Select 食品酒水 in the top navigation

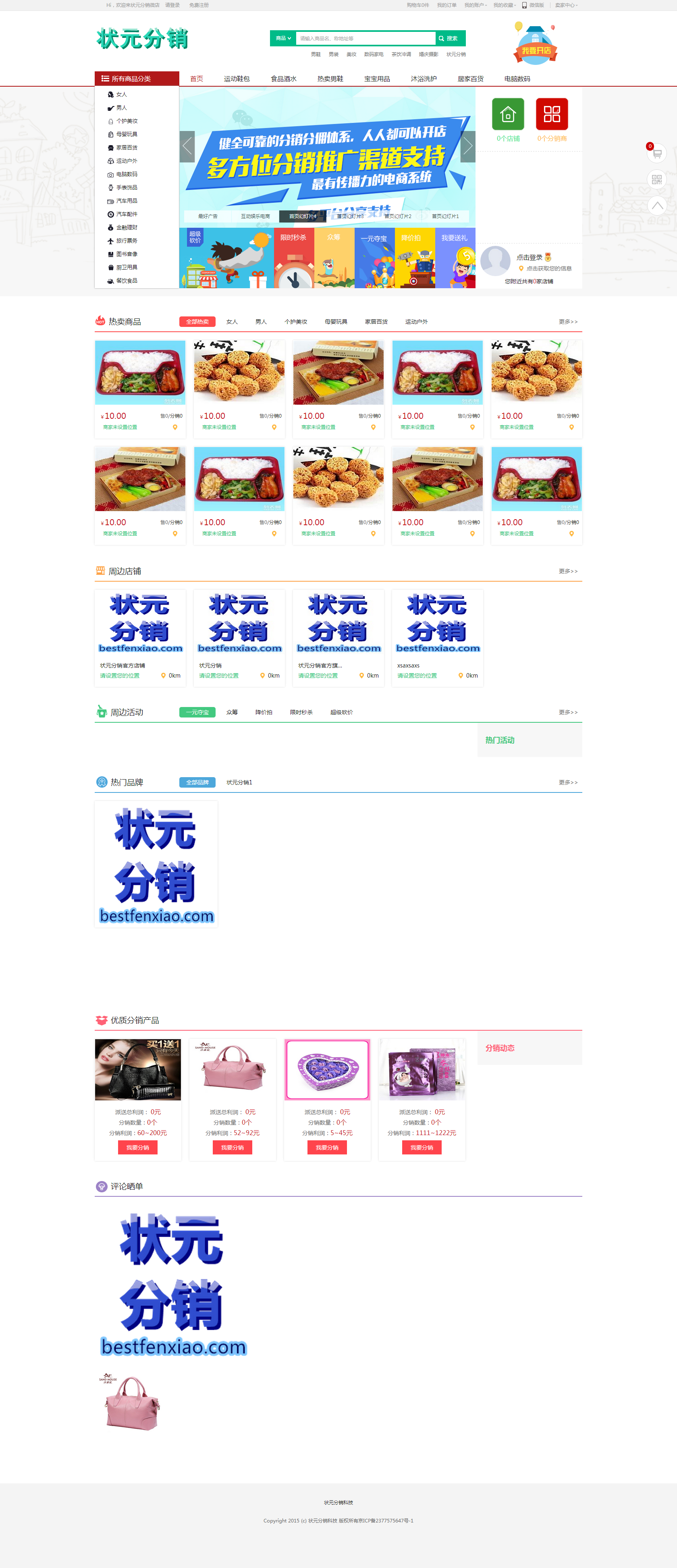[283, 79]
